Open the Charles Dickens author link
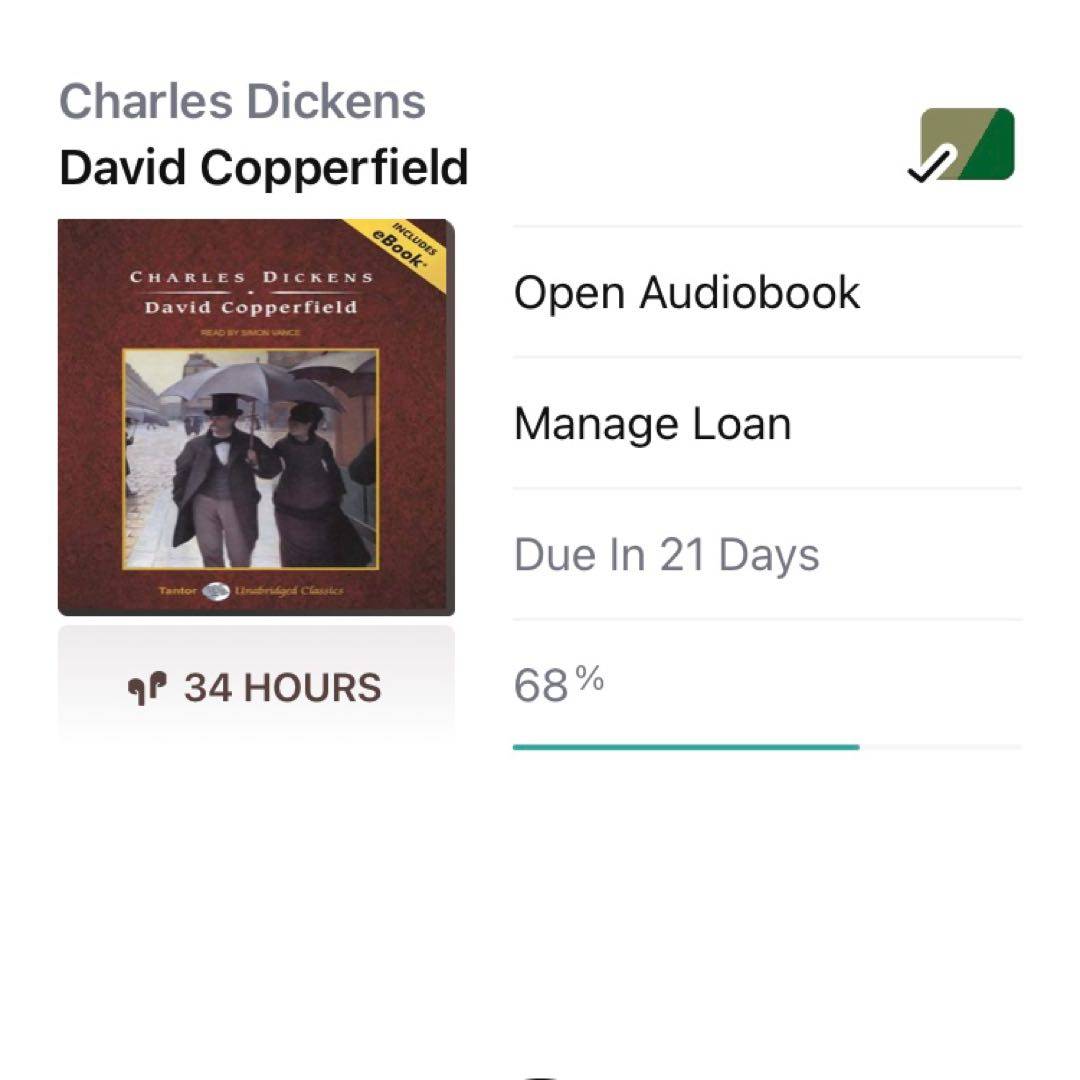Image resolution: width=1080 pixels, height=1080 pixels. coord(242,101)
